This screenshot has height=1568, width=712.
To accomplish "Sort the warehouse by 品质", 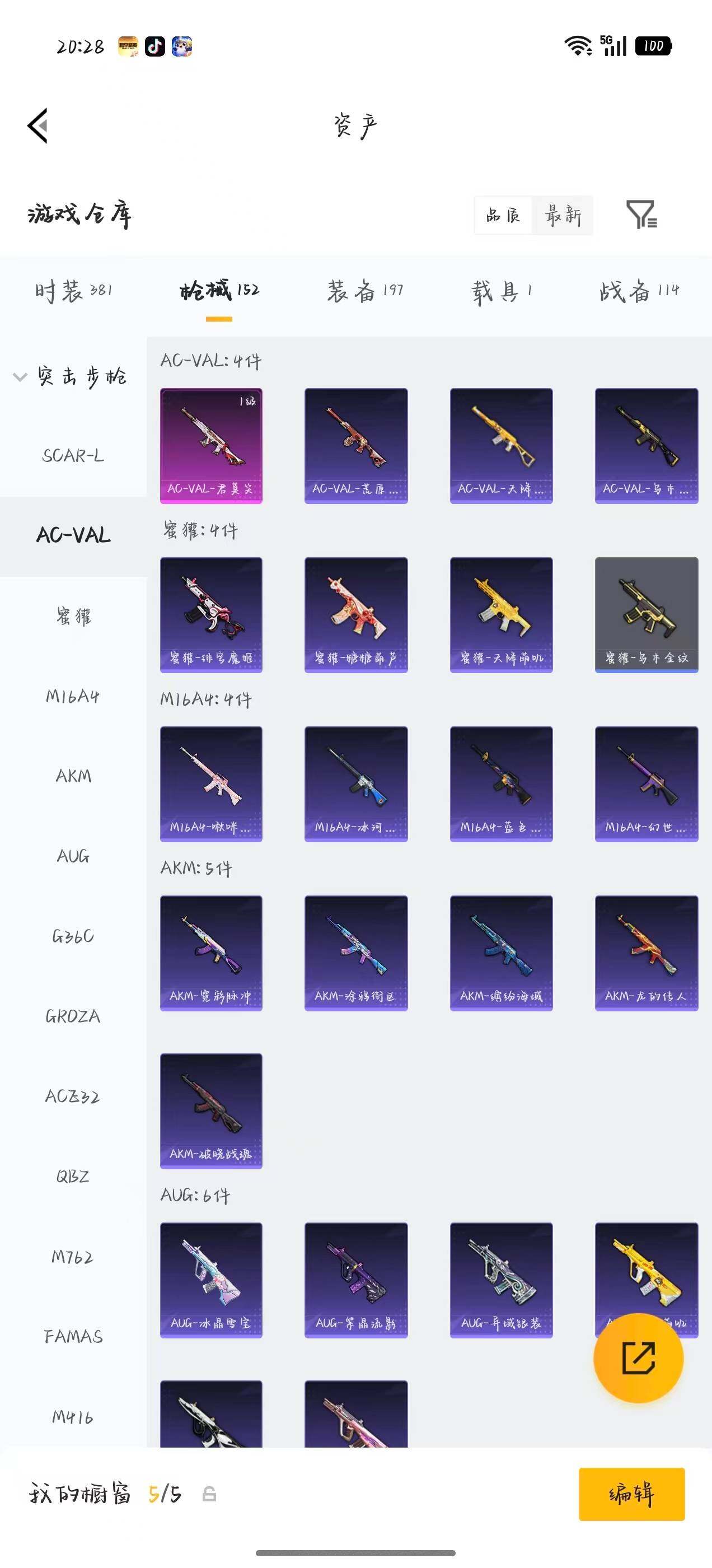I will pos(503,215).
